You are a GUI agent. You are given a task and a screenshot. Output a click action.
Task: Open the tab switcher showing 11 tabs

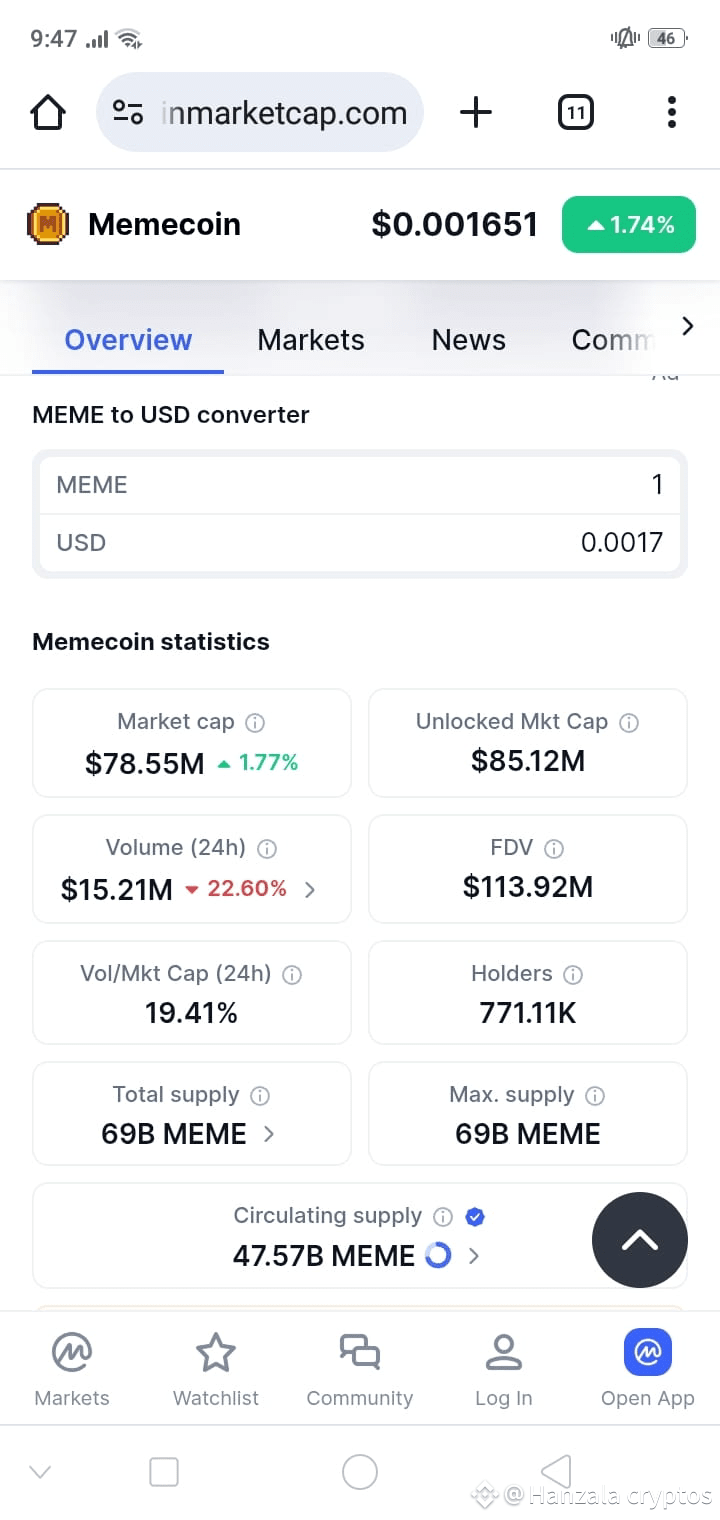pyautogui.click(x=575, y=112)
